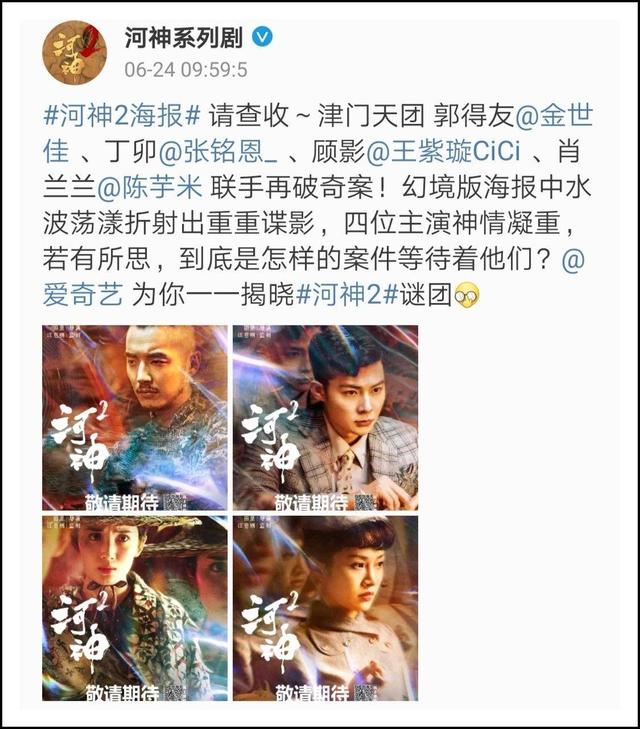
Task: Open the 河神系列剧 profile avatar
Action: (x=73, y=52)
